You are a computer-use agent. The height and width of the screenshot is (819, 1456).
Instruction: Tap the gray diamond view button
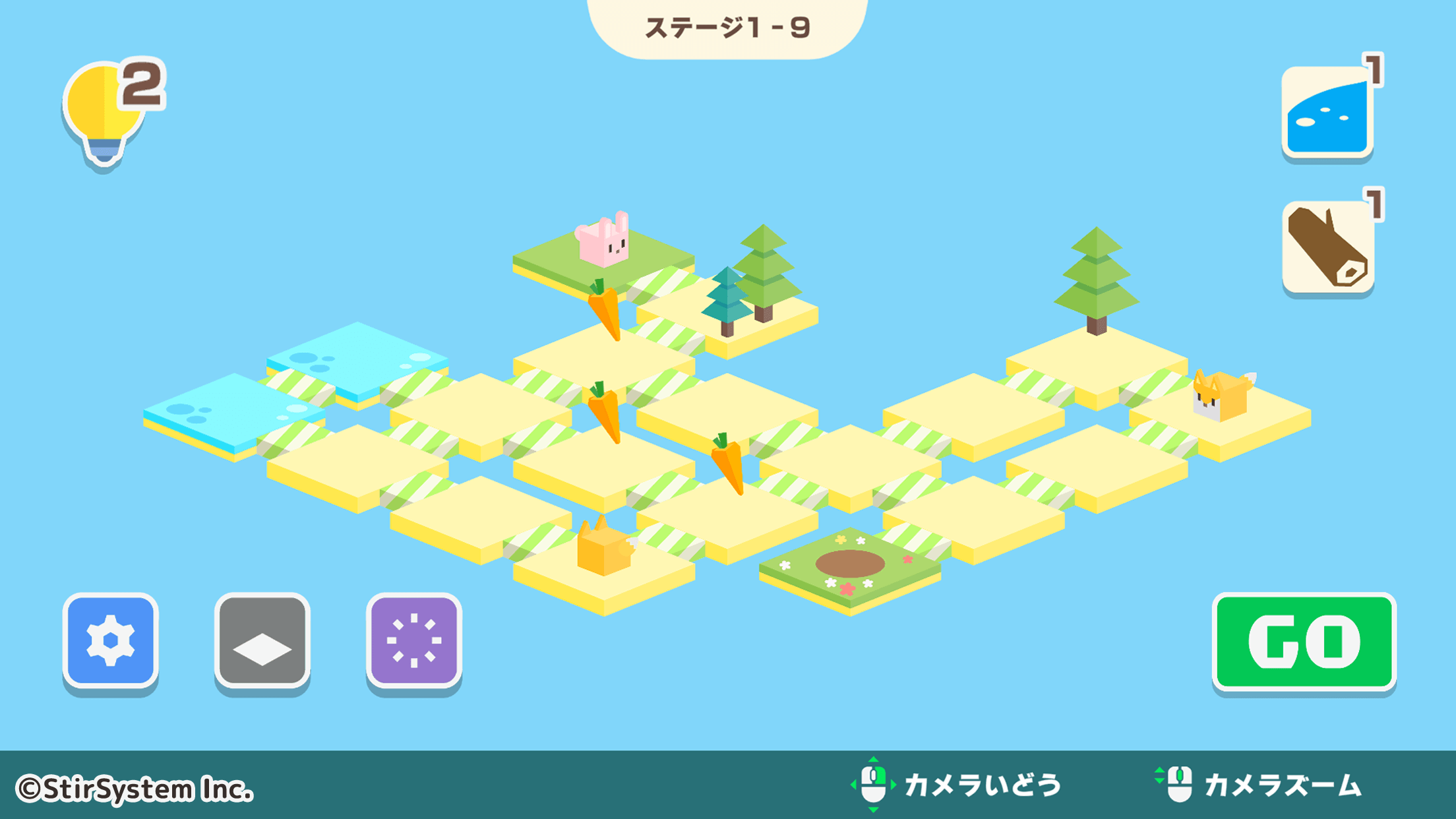(262, 640)
